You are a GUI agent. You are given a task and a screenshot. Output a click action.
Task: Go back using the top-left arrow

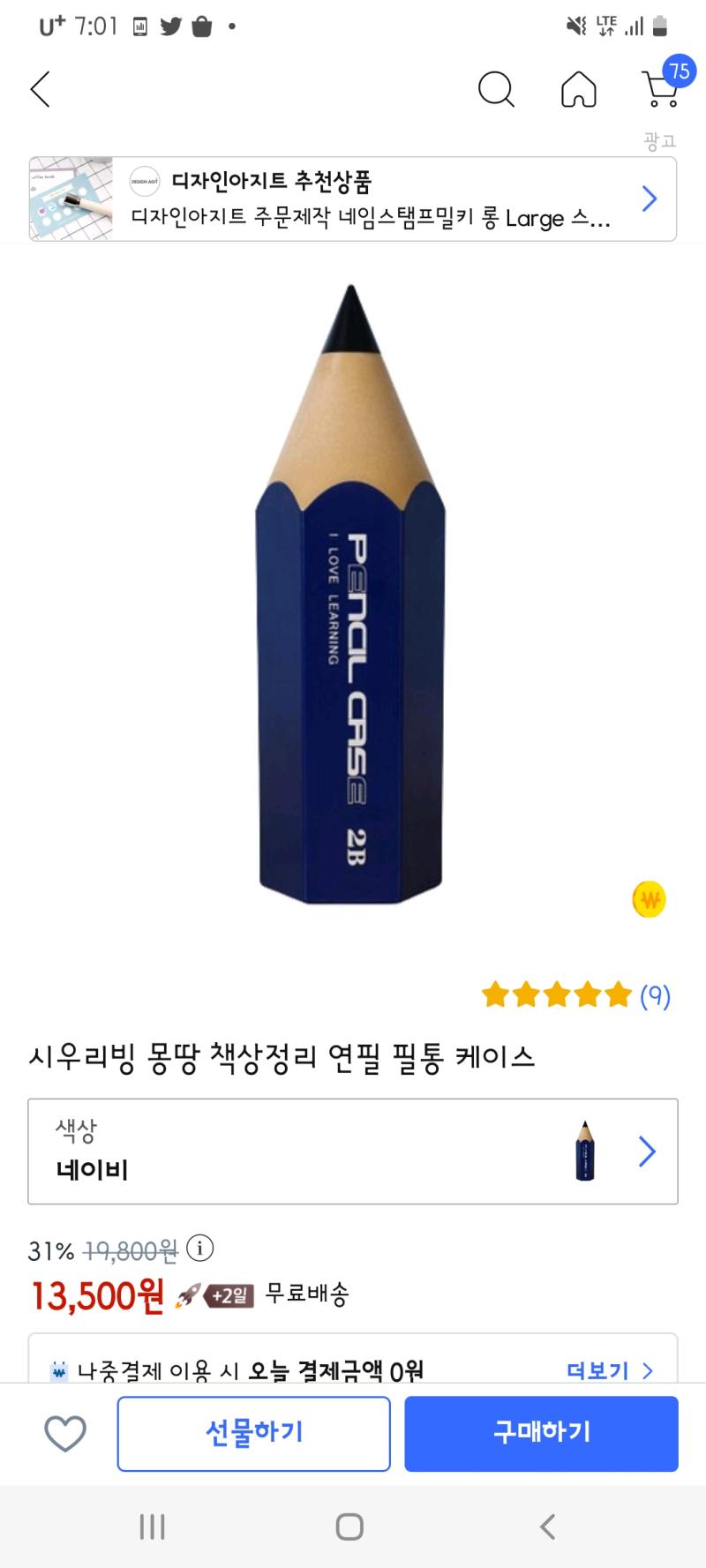click(x=41, y=89)
